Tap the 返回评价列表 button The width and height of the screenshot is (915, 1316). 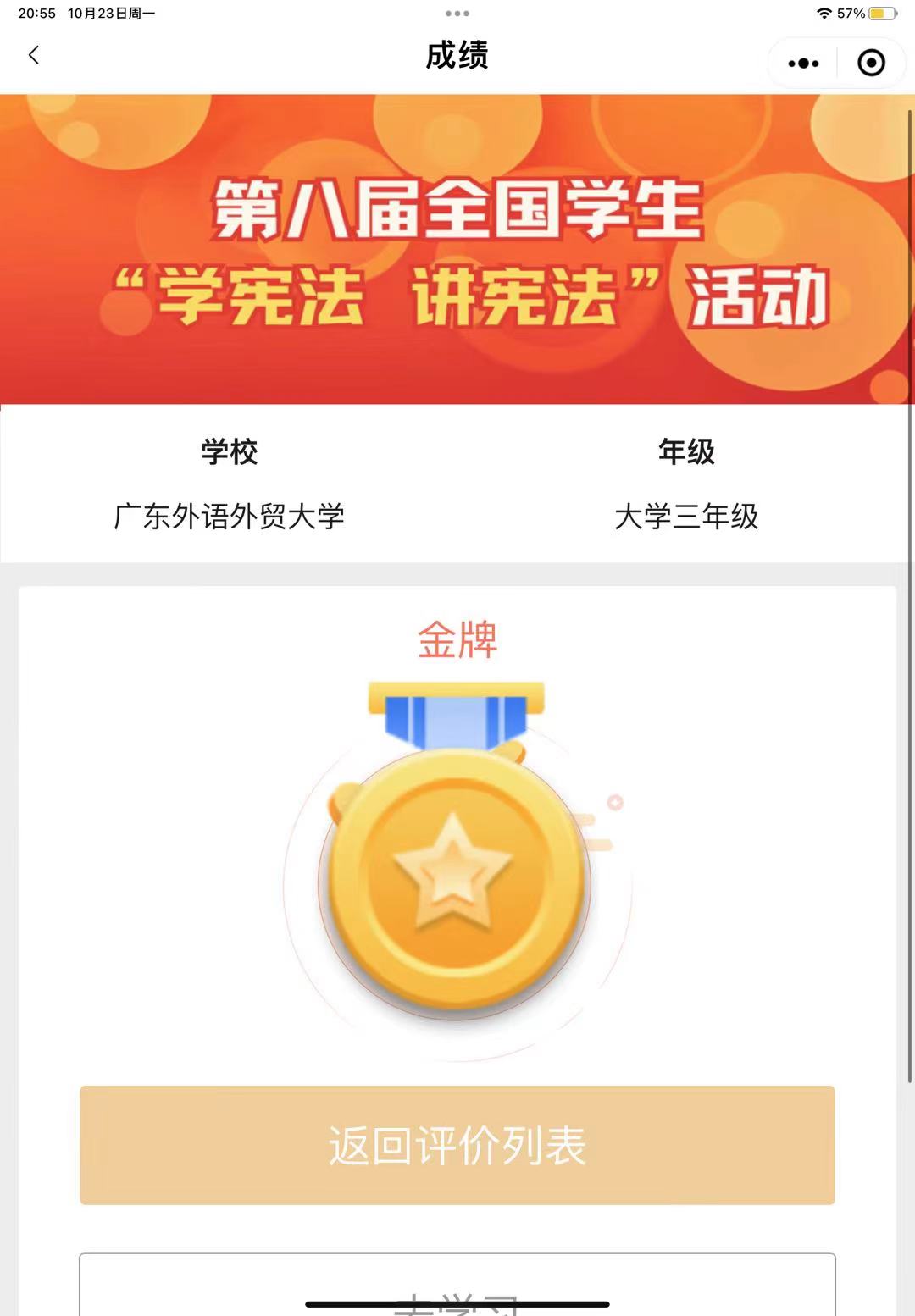point(457,1145)
